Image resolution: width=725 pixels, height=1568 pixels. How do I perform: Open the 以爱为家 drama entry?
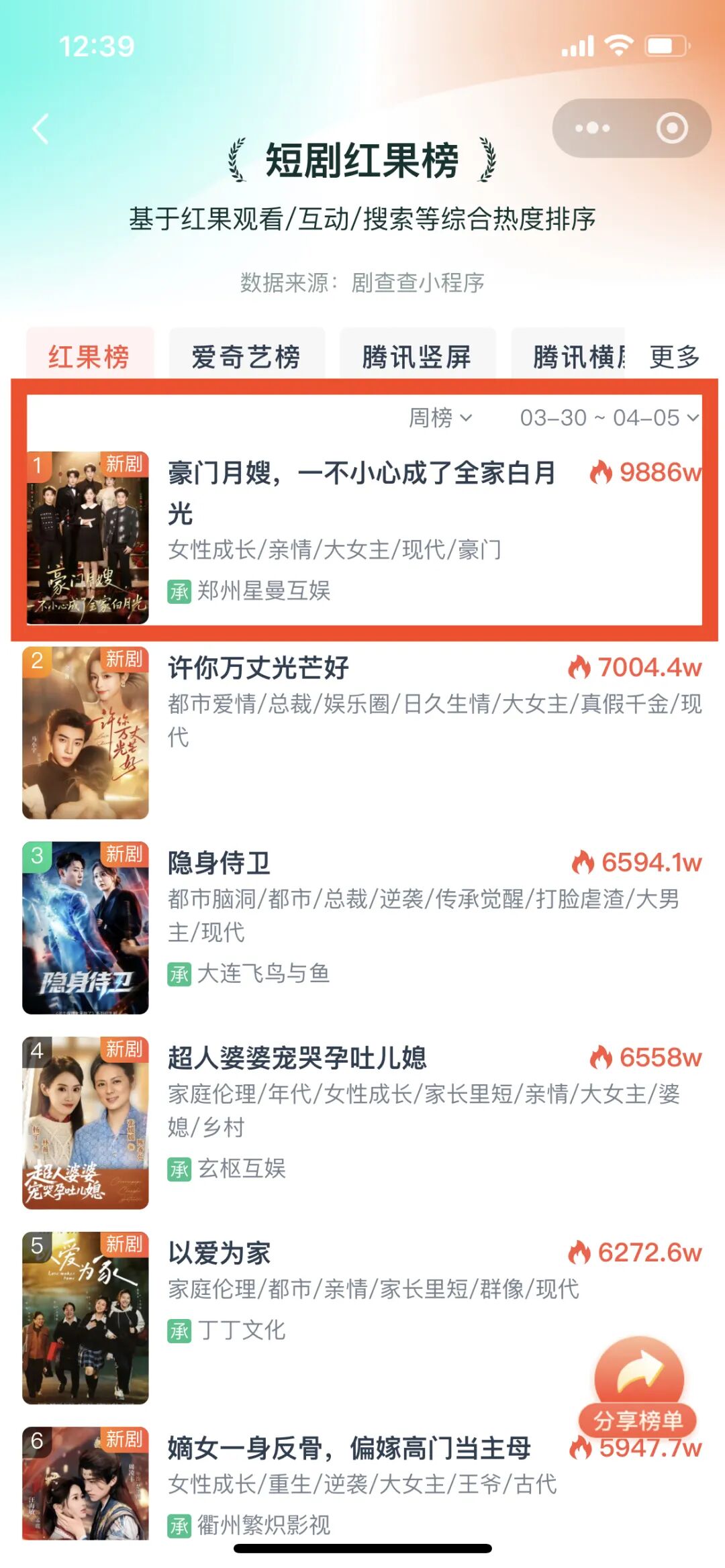point(362,1318)
